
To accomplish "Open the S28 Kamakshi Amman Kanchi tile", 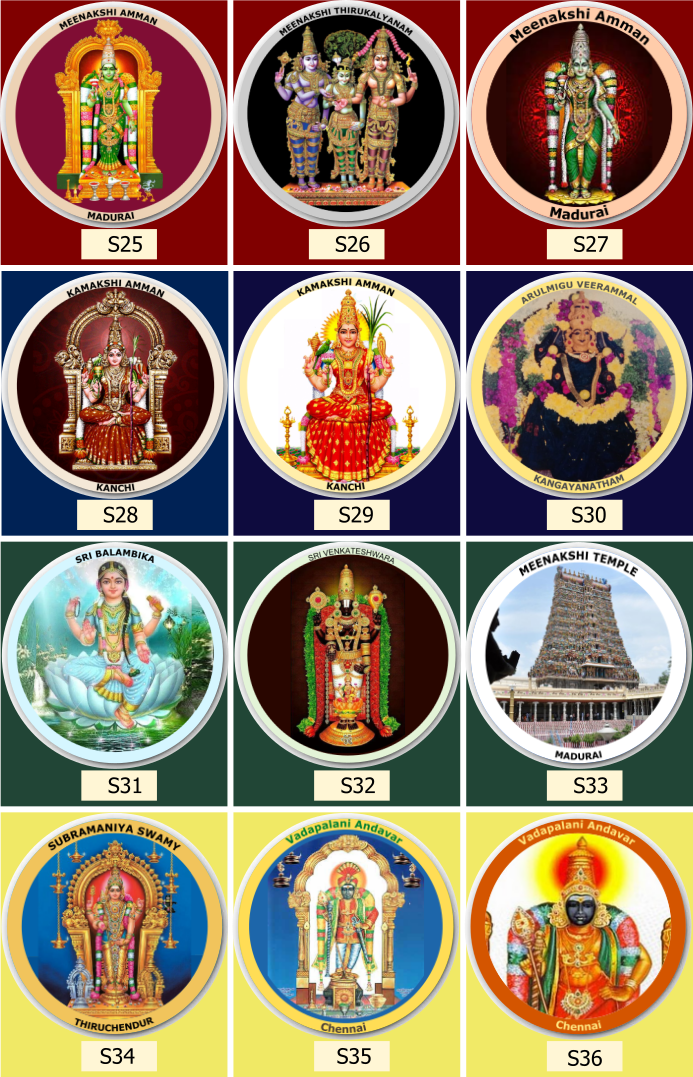I will [114, 386].
